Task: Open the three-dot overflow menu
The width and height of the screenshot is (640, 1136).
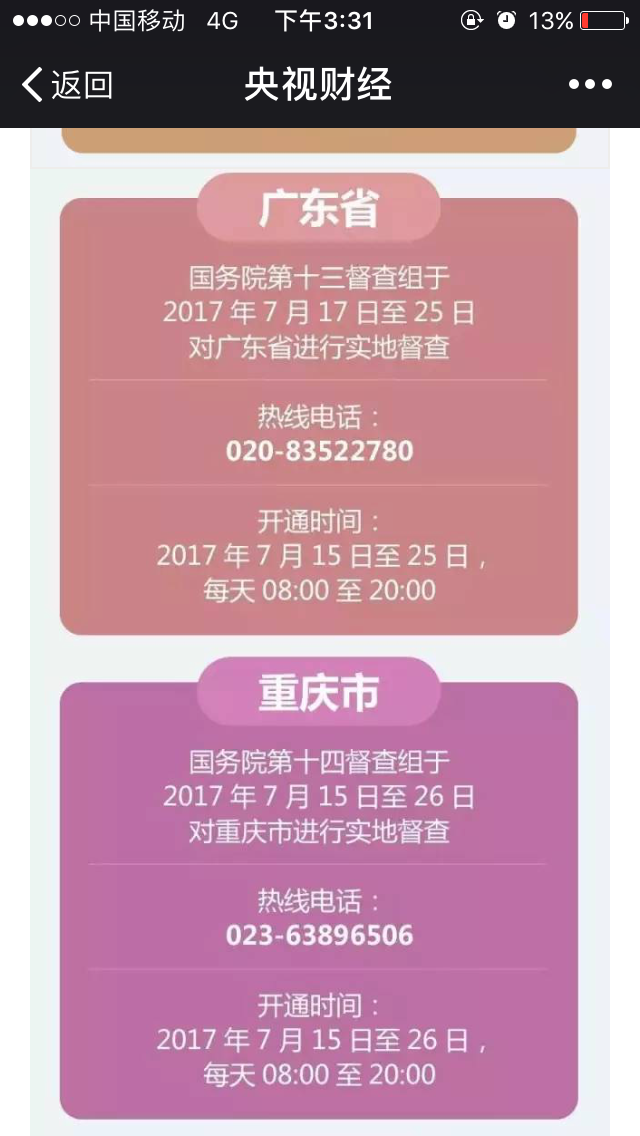Action: 590,85
